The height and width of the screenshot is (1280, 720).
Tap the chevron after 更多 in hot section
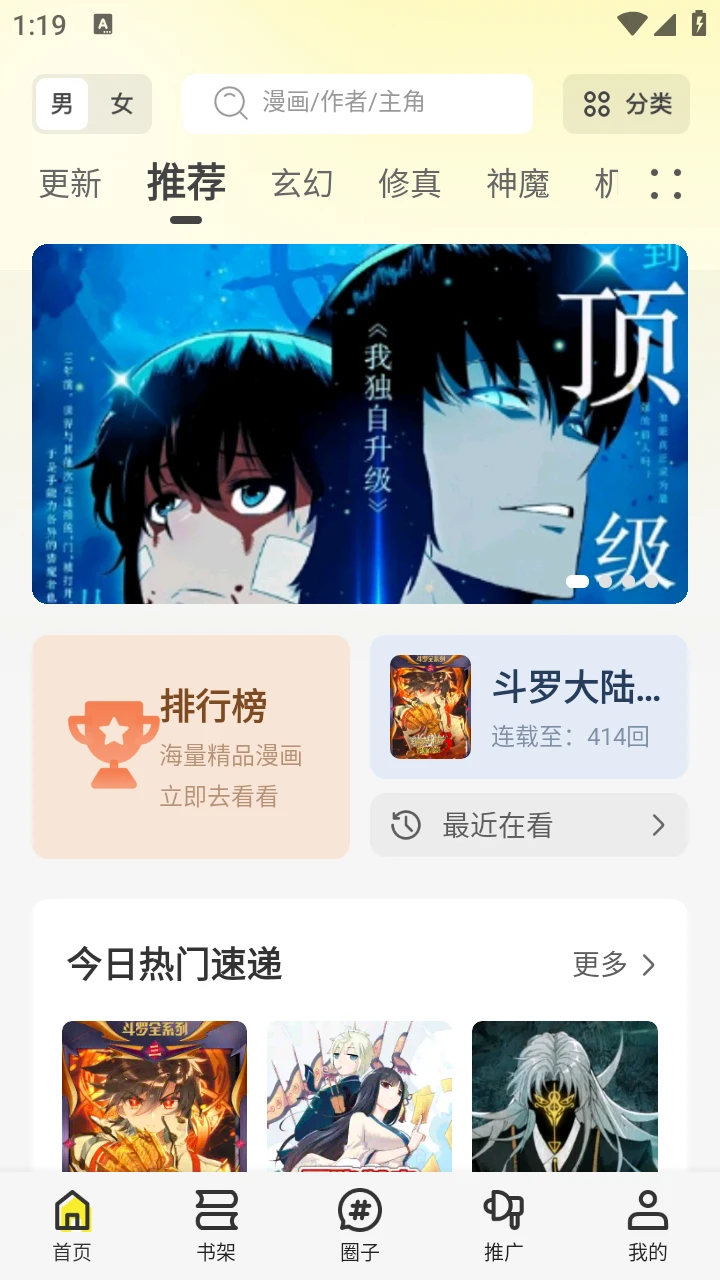pos(650,965)
